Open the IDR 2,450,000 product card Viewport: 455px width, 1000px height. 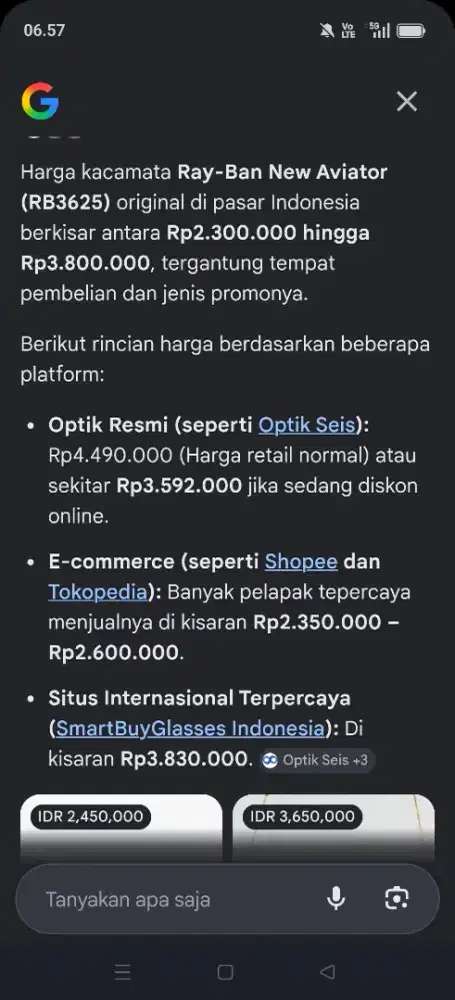pos(121,828)
